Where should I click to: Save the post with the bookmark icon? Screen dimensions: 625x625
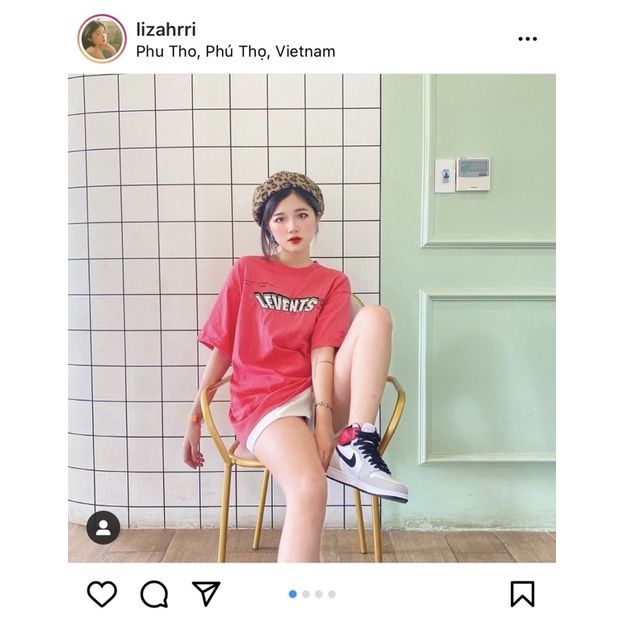click(522, 594)
